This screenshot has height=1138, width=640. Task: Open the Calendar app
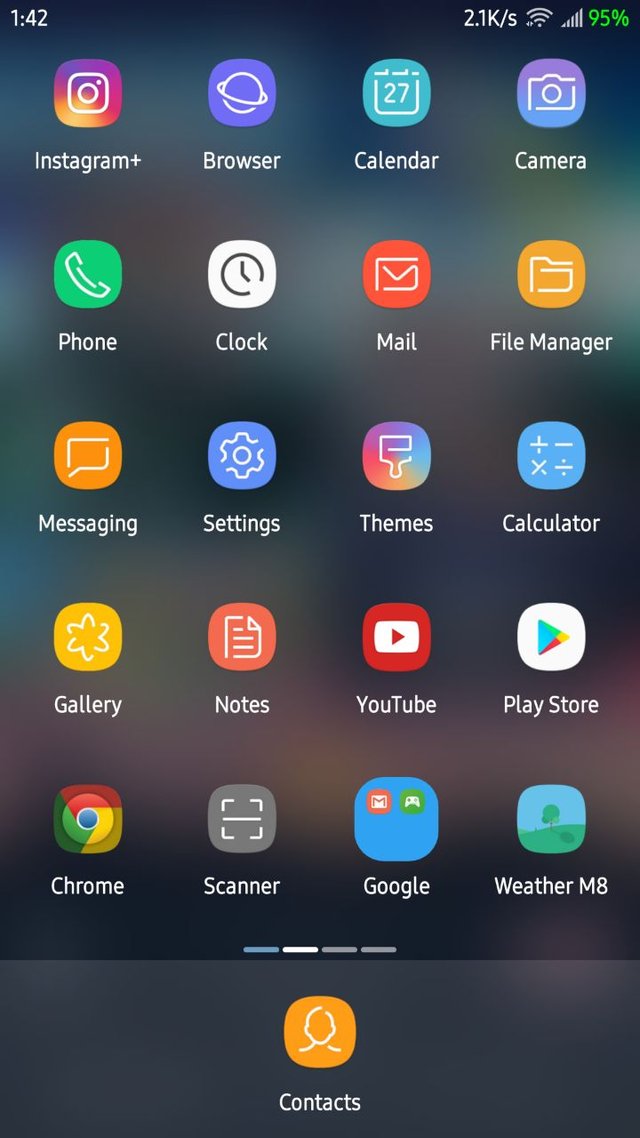(x=396, y=93)
